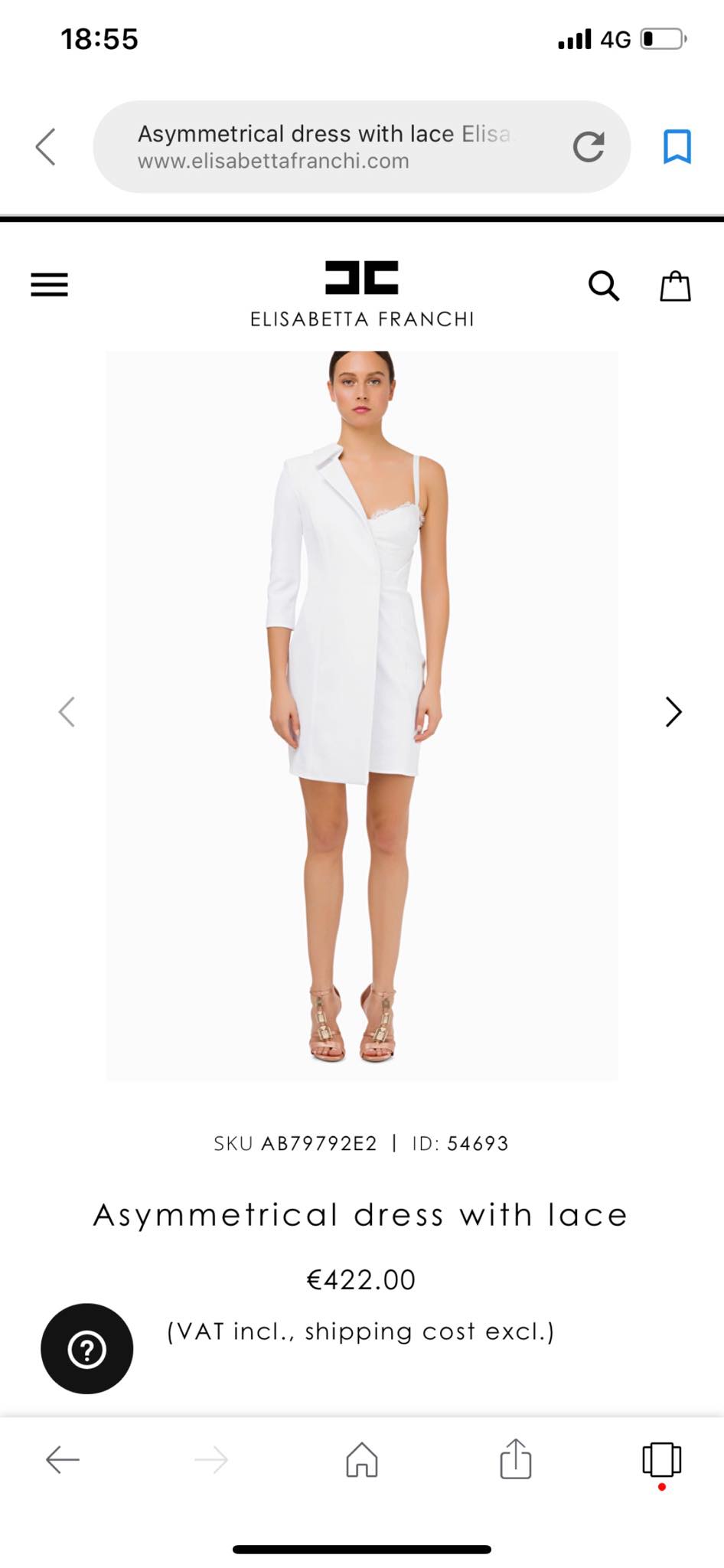Image resolution: width=724 pixels, height=1568 pixels.
Task: Tap the URL address bar
Action: coord(329,146)
